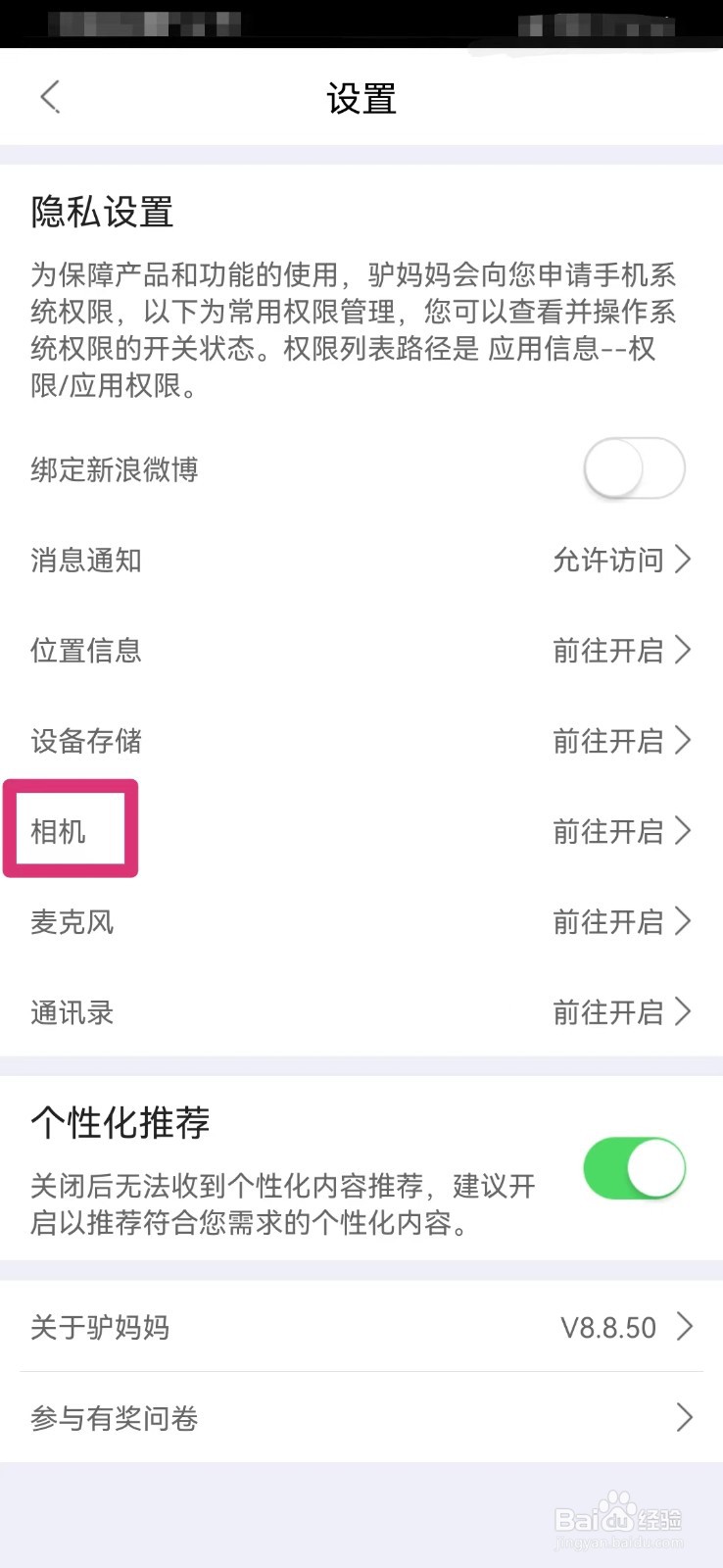Open the 设备存储 row via its arrow
The image size is (723, 1568).
tap(685, 741)
